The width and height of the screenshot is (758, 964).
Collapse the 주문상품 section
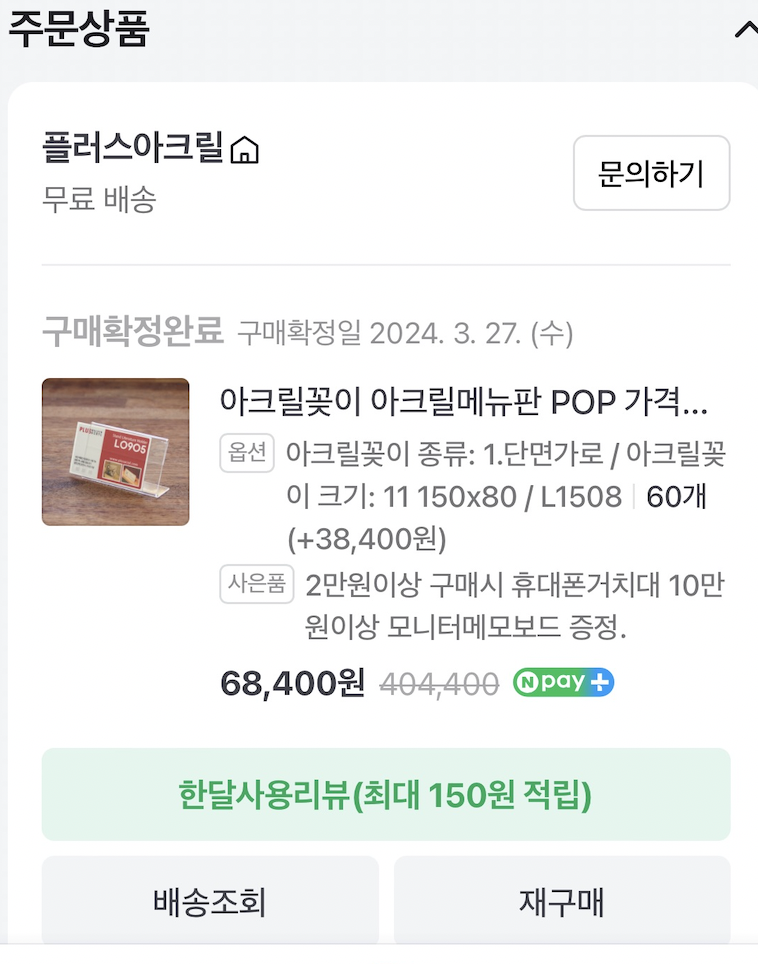[745, 30]
